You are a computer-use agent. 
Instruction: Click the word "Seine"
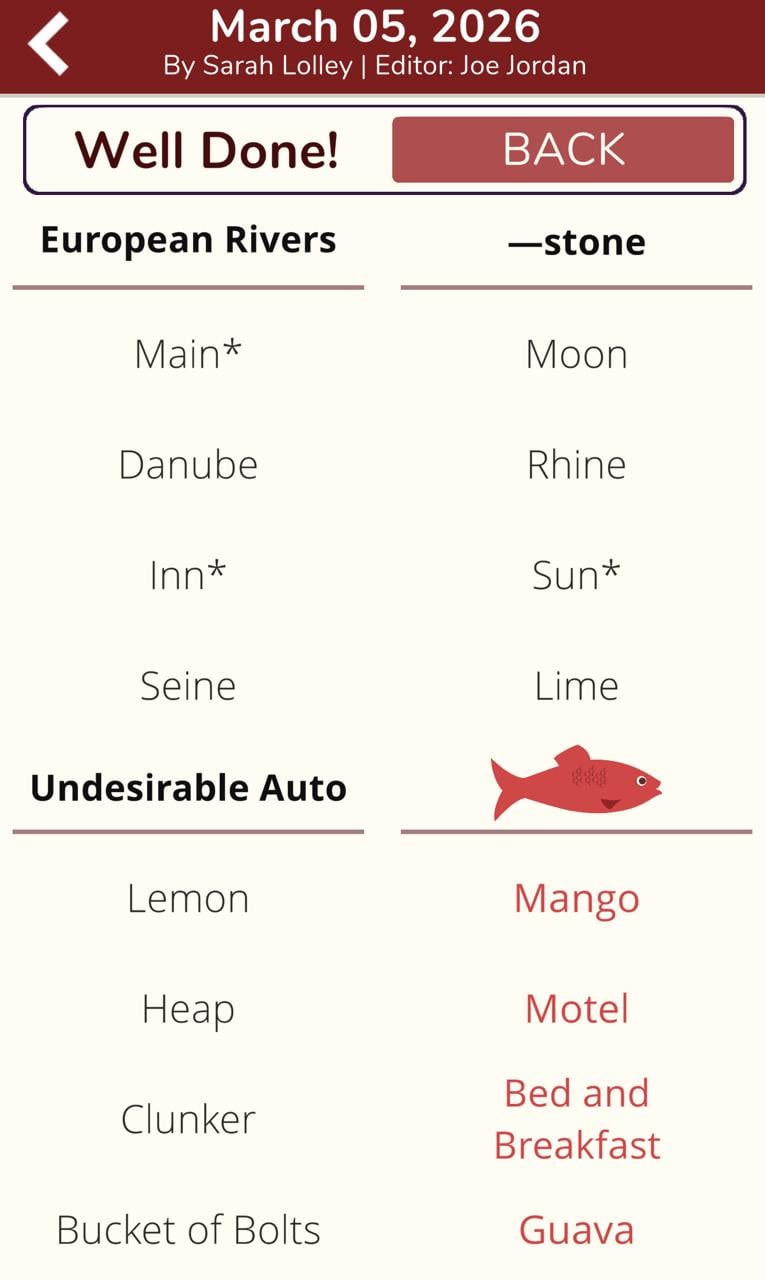tap(188, 686)
